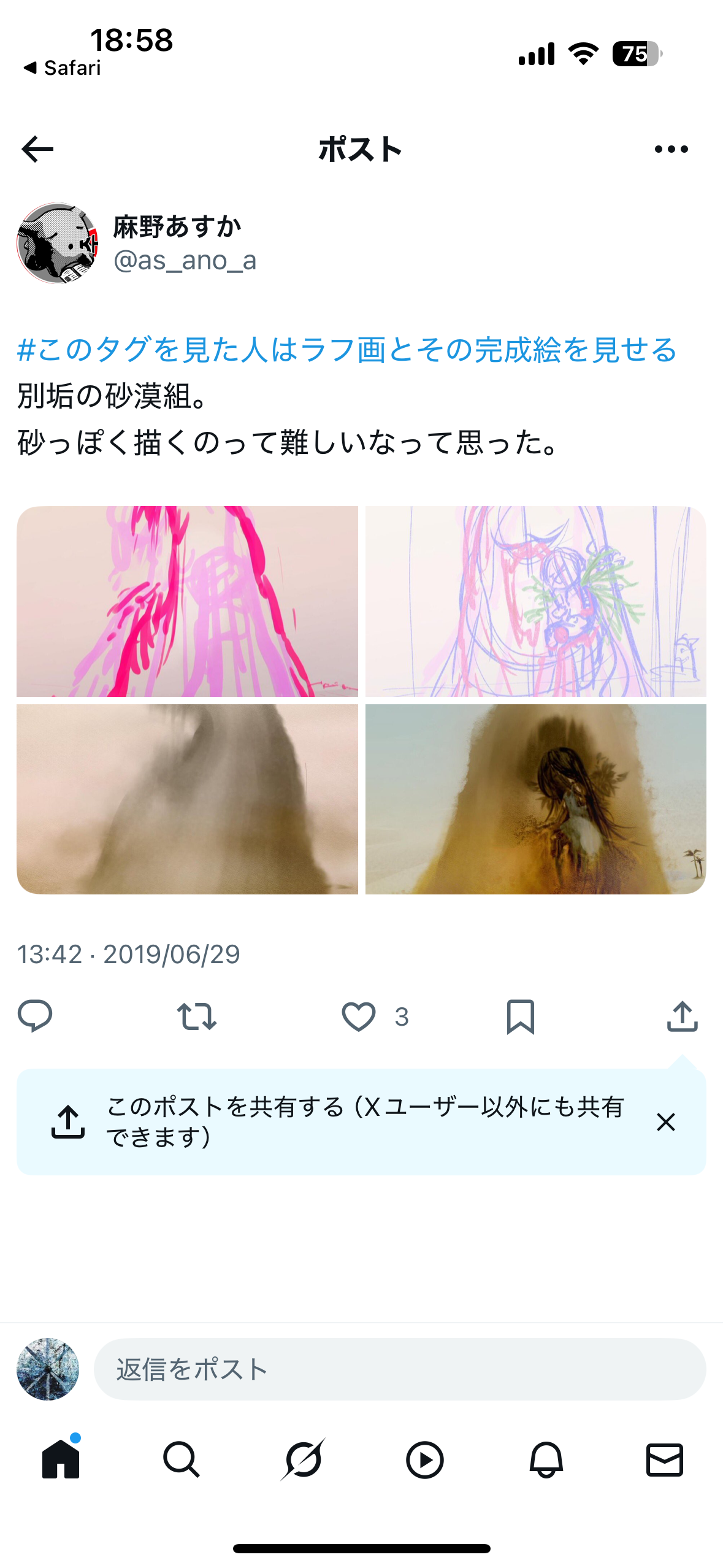View the pink rough sketch image
The height and width of the screenshot is (1568, 723).
(x=187, y=601)
